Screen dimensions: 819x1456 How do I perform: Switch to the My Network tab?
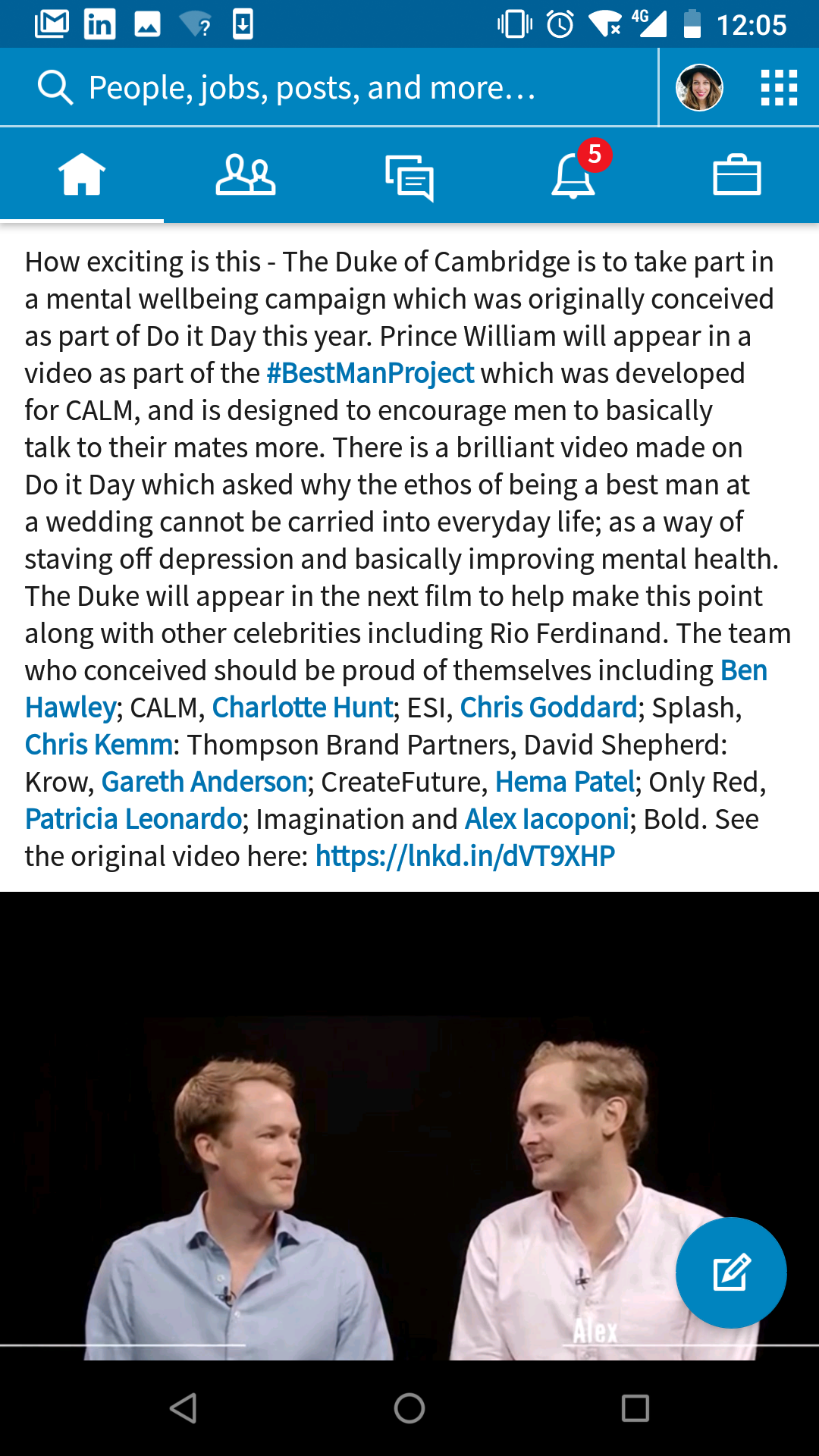pos(246,174)
